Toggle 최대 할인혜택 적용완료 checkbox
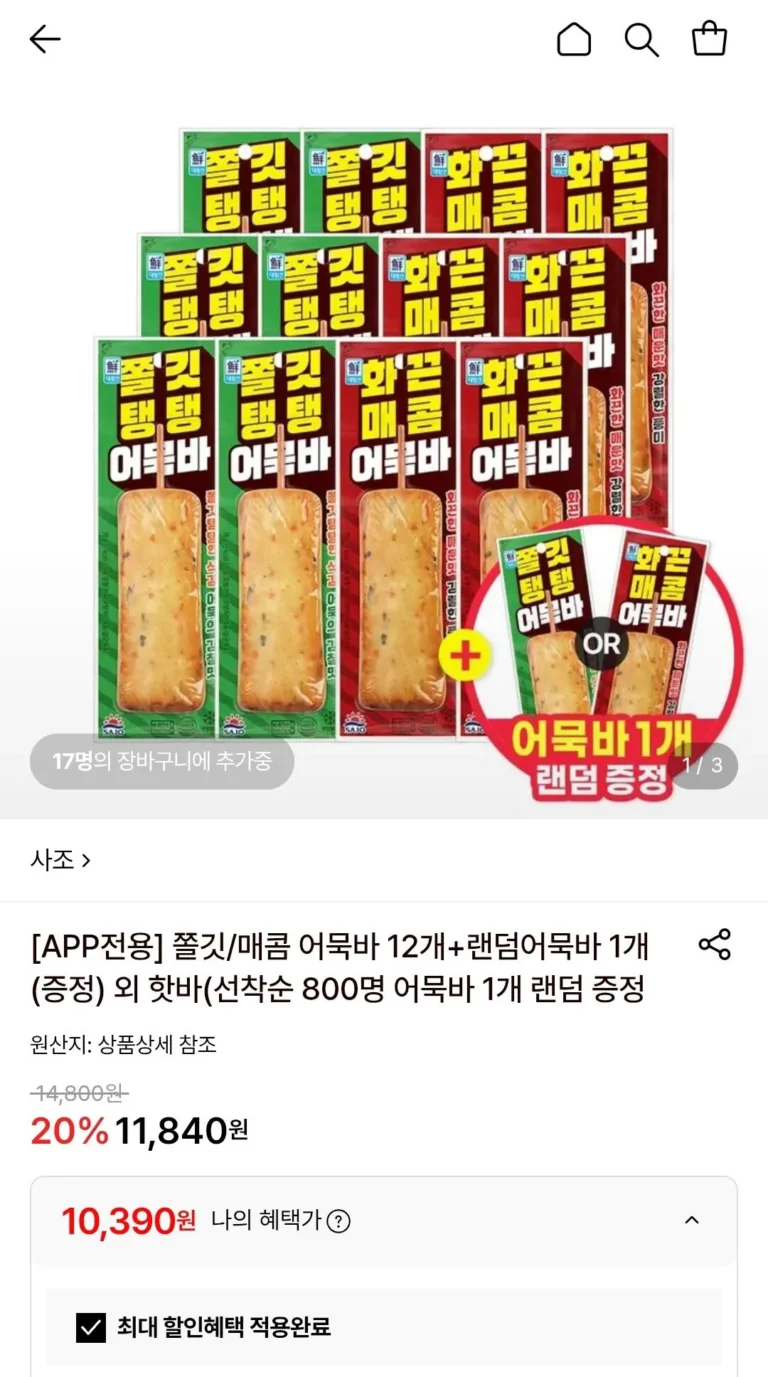The width and height of the screenshot is (768, 1377). point(91,1328)
